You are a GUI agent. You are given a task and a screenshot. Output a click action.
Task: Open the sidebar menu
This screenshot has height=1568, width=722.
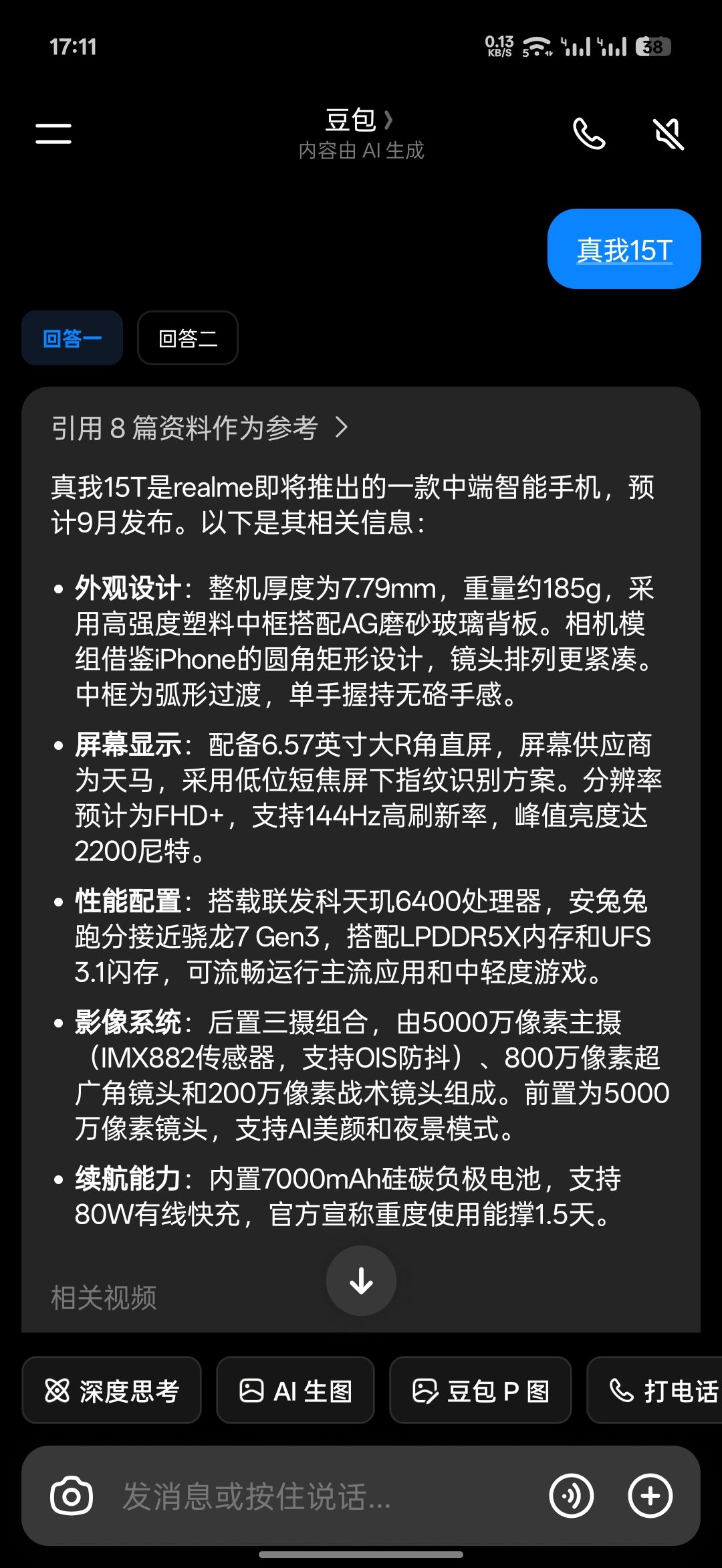pos(53,134)
